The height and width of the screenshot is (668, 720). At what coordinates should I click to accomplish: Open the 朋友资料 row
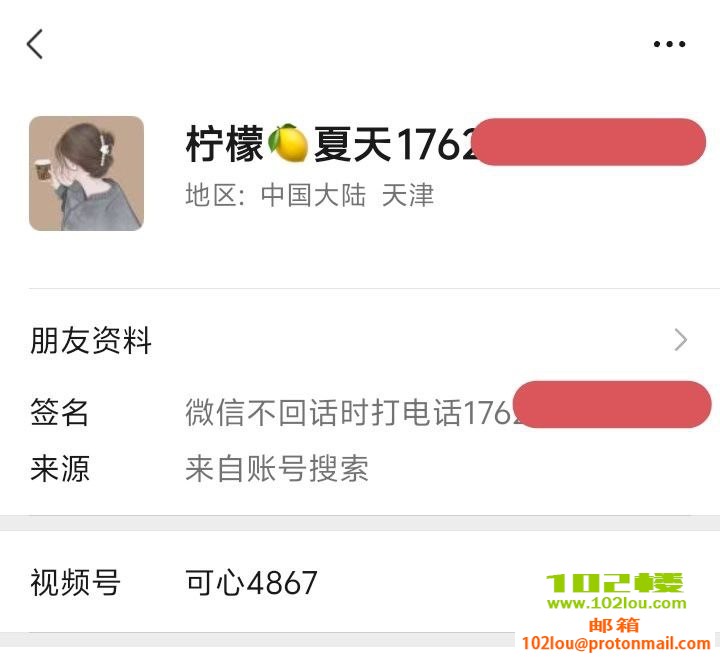point(360,341)
